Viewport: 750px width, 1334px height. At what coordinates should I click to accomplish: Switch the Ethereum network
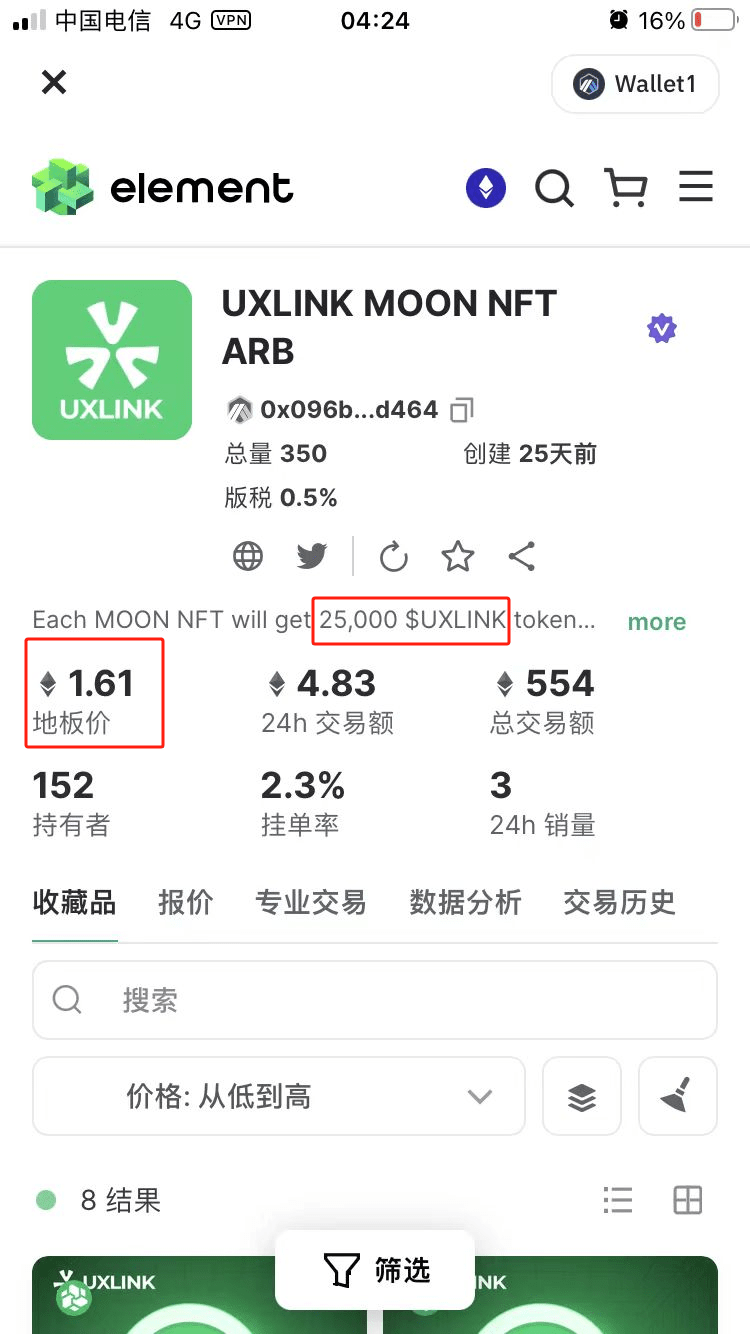click(486, 188)
